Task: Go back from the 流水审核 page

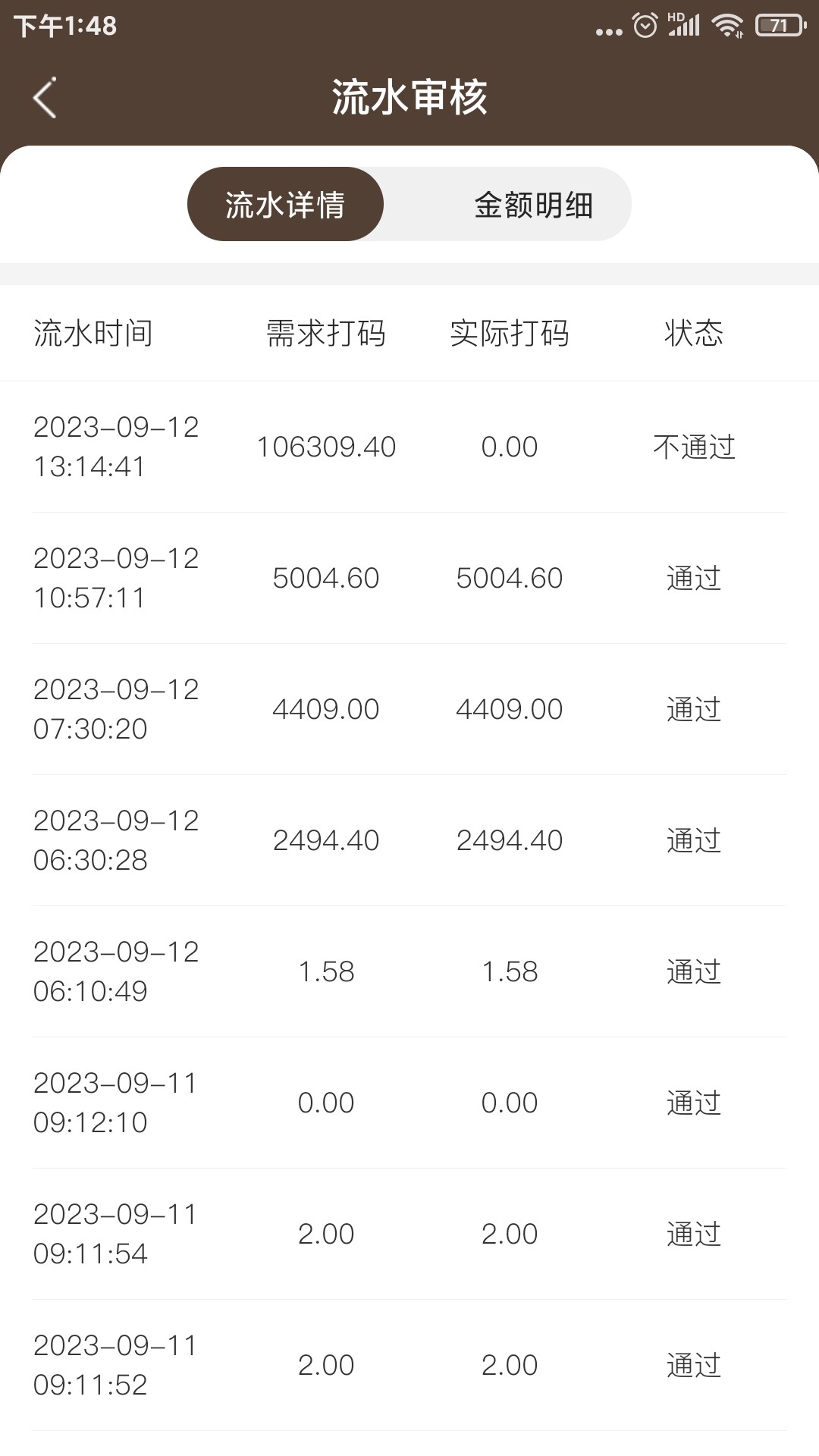Action: pos(45,98)
